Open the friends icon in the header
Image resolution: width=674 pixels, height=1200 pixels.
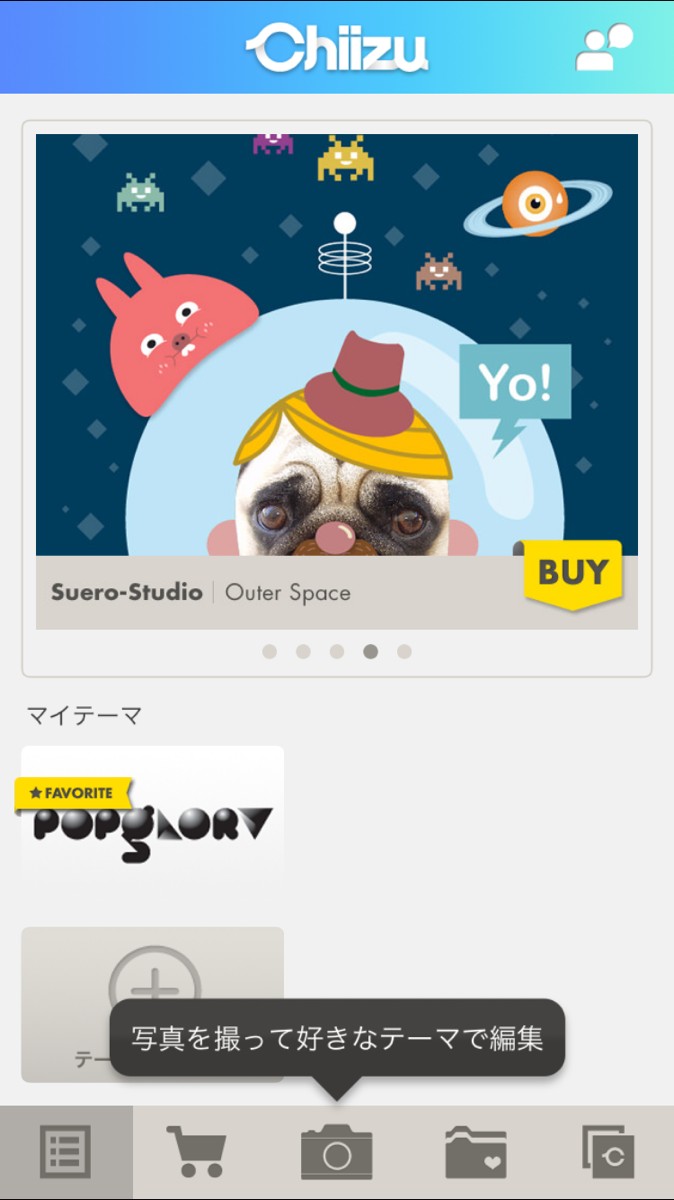click(x=604, y=48)
